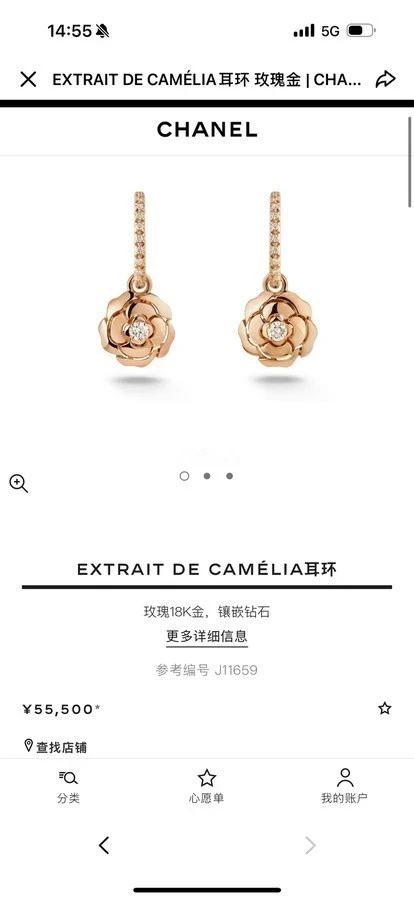This screenshot has height=900, width=414.
Task: Jump to the third product image dot
Action: [229, 476]
